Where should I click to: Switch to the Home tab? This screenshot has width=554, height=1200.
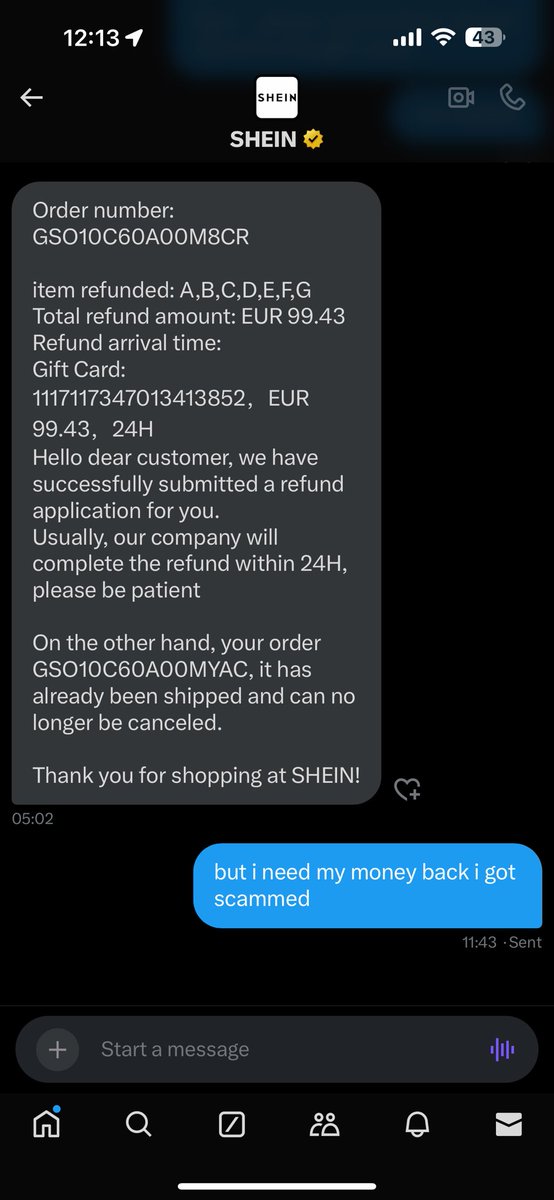tap(46, 1124)
